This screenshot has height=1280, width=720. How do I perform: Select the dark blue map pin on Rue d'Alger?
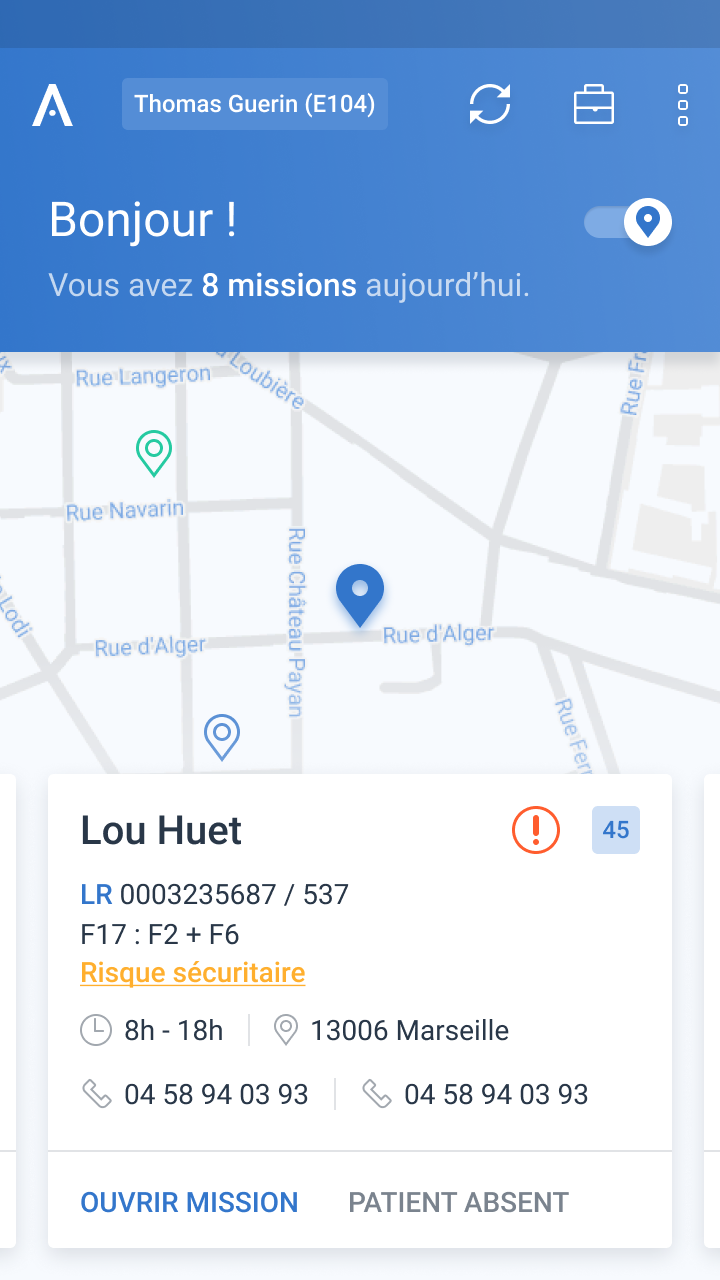pos(360,594)
